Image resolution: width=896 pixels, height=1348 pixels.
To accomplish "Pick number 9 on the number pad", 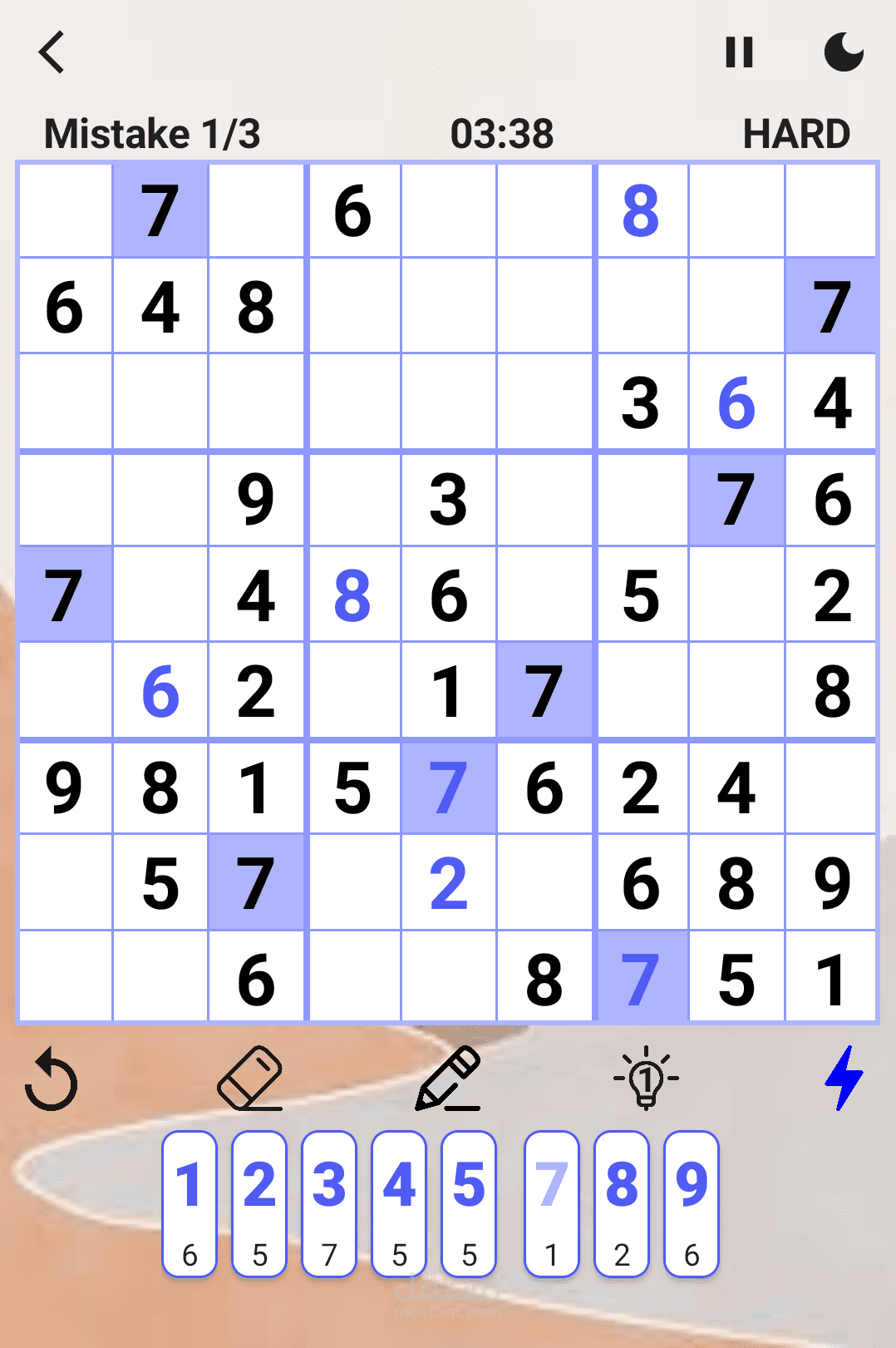I will tap(692, 1203).
